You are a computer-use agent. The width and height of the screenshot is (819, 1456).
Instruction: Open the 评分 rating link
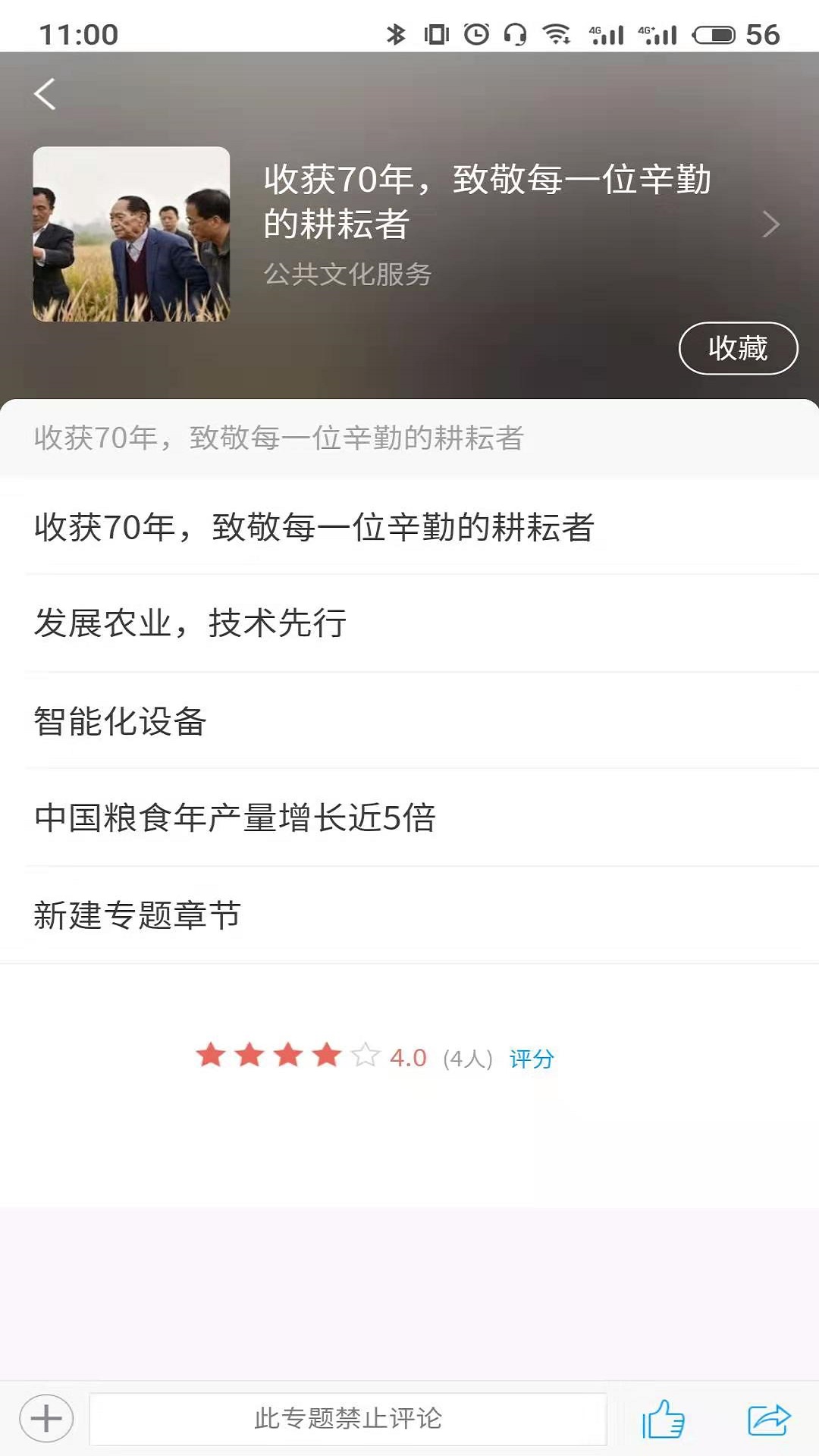tap(530, 1056)
